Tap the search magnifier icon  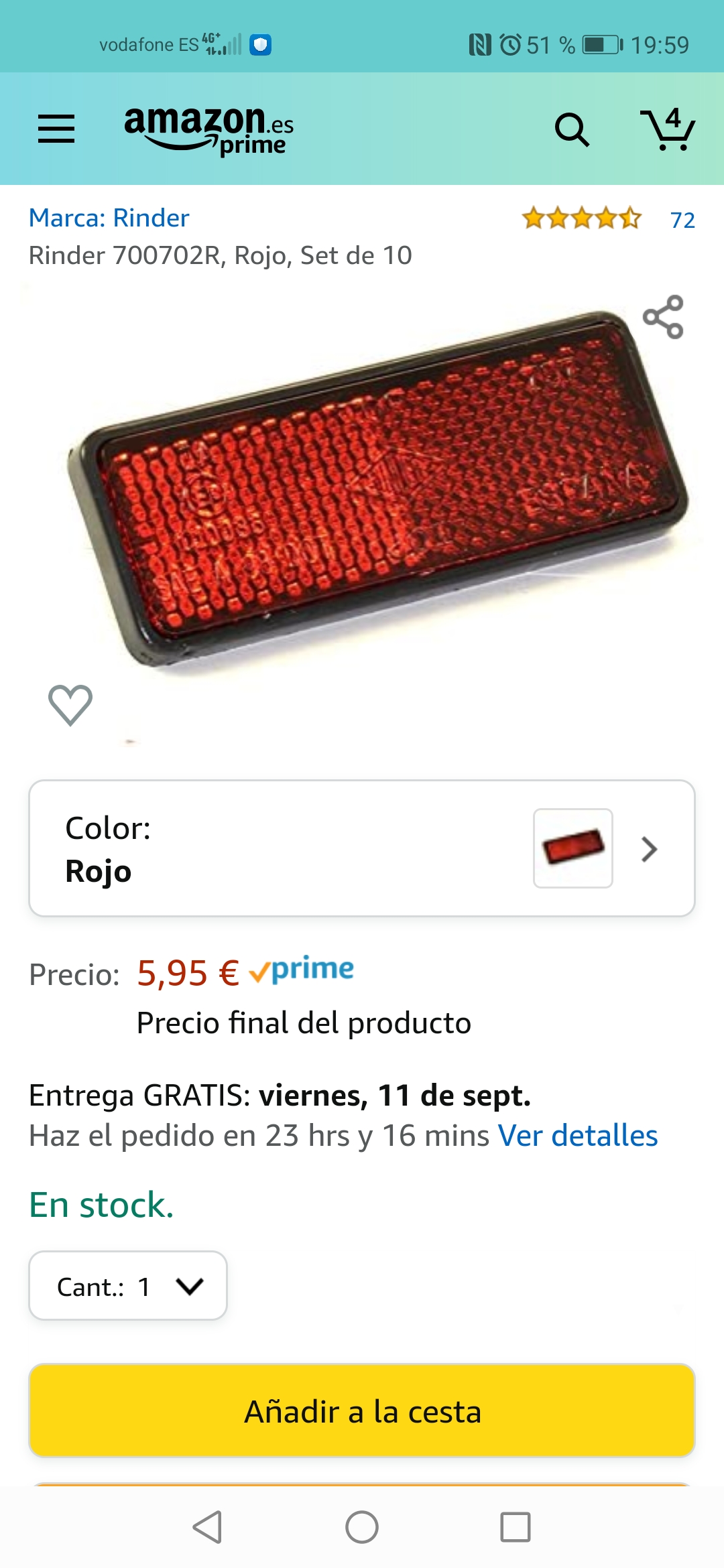click(572, 129)
